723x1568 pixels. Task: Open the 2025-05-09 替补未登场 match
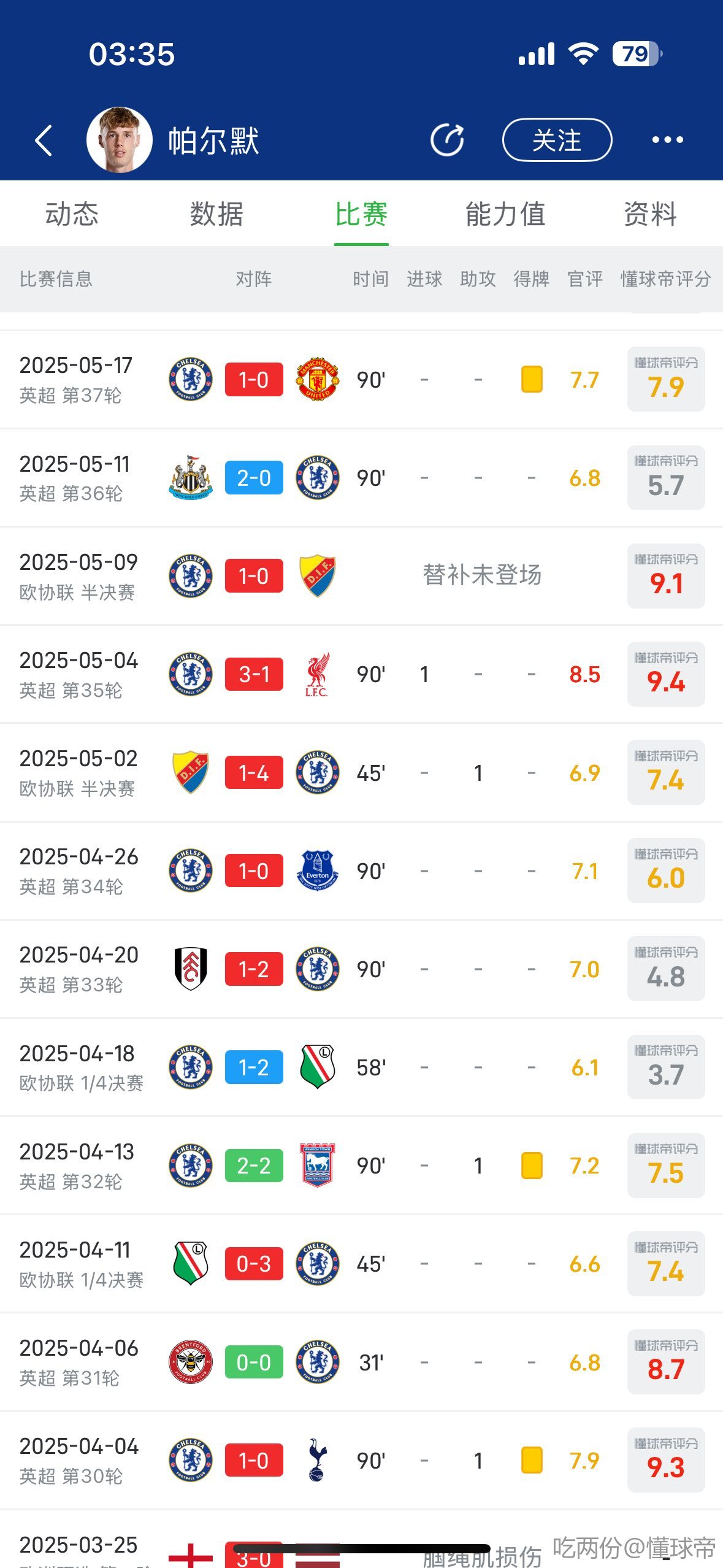tap(361, 576)
